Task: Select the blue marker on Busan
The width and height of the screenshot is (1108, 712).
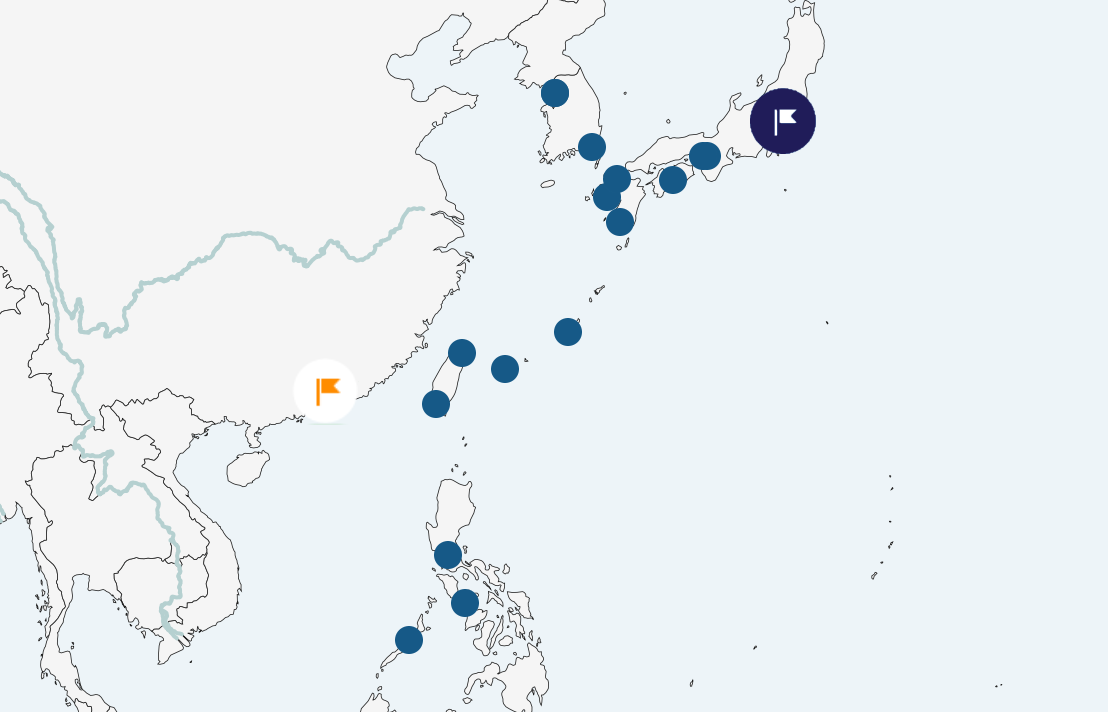Action: [592, 147]
